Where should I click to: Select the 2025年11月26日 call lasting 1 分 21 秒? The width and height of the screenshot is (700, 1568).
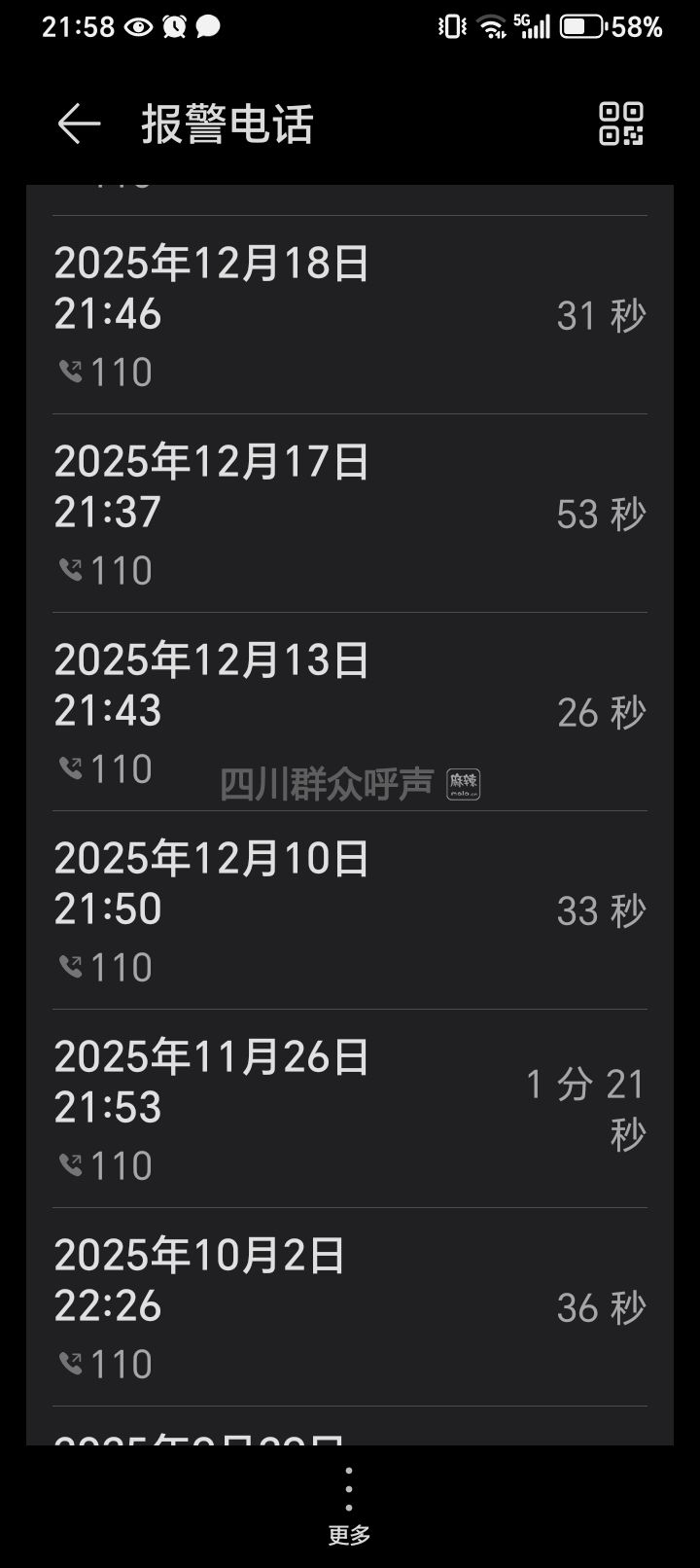349,1109
